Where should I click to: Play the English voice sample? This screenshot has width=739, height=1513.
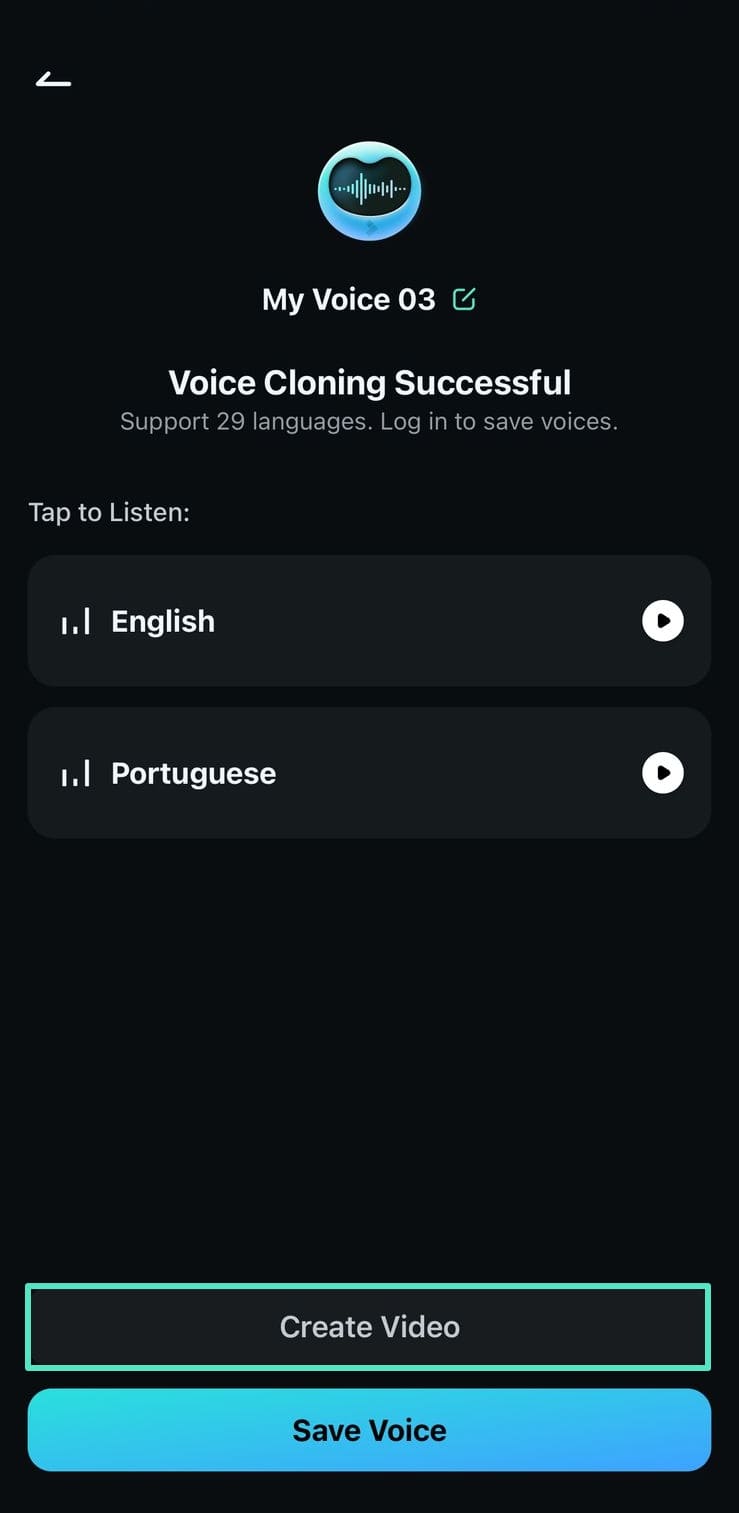coord(662,621)
